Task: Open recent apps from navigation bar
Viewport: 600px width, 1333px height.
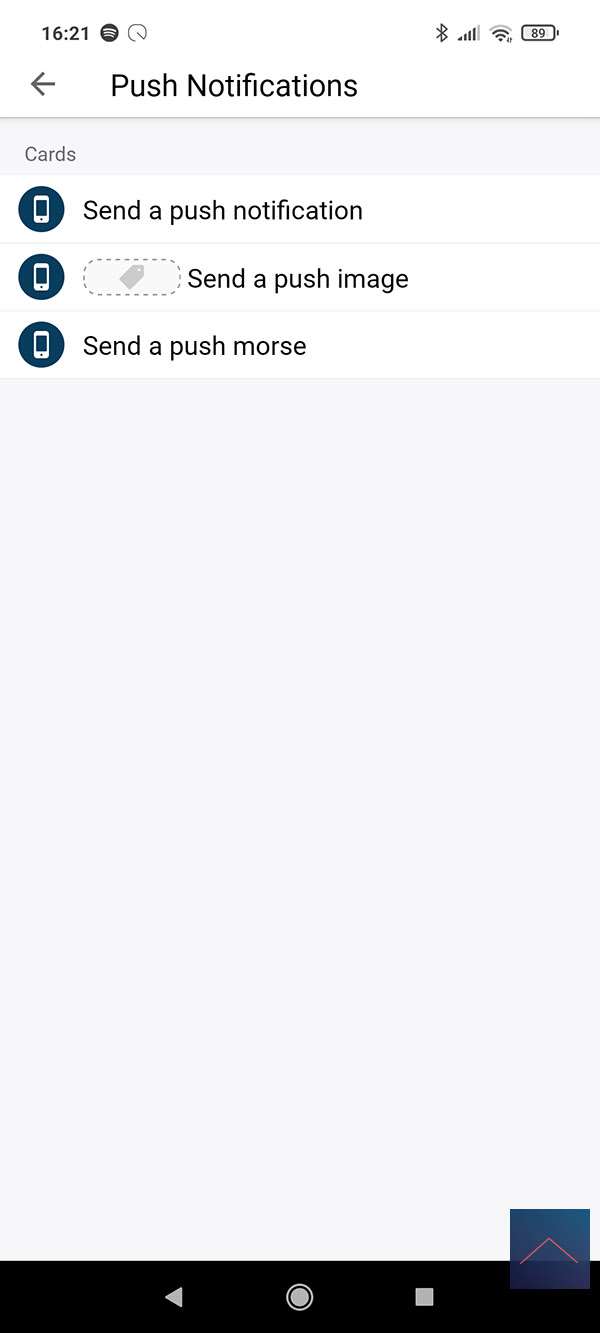Action: tap(424, 1297)
